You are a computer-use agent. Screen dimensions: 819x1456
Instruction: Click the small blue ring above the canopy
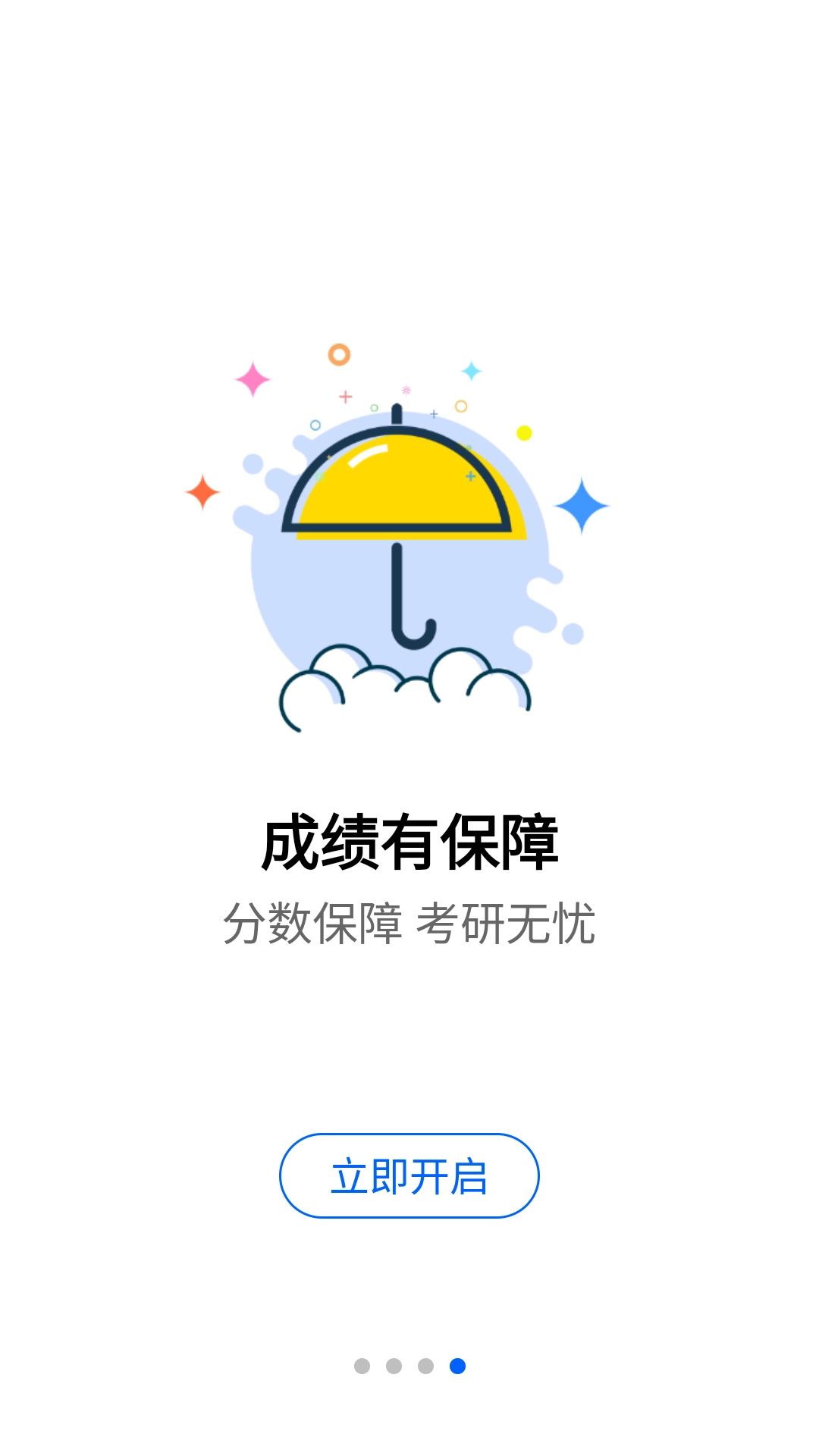(315, 425)
